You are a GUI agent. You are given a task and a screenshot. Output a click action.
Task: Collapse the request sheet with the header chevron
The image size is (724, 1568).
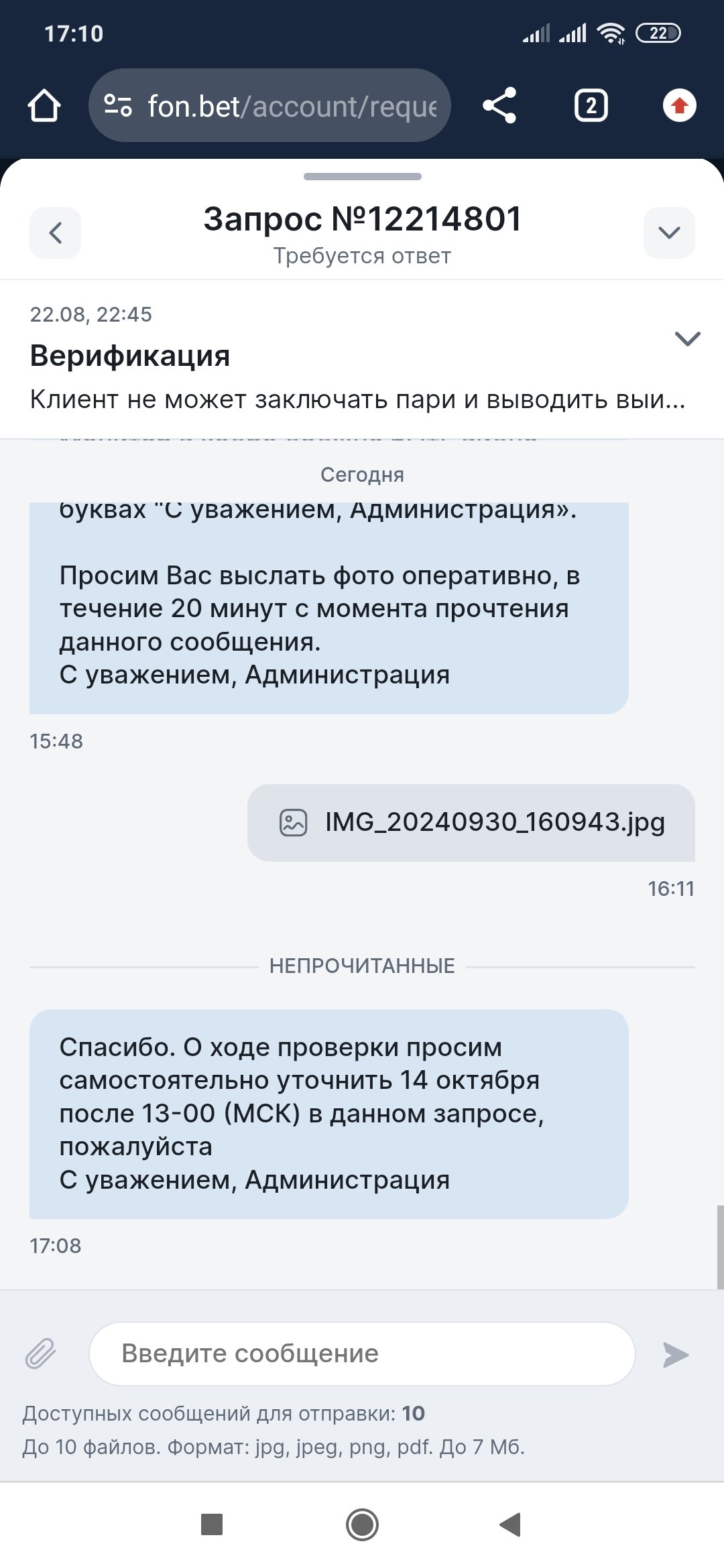pyautogui.click(x=669, y=233)
